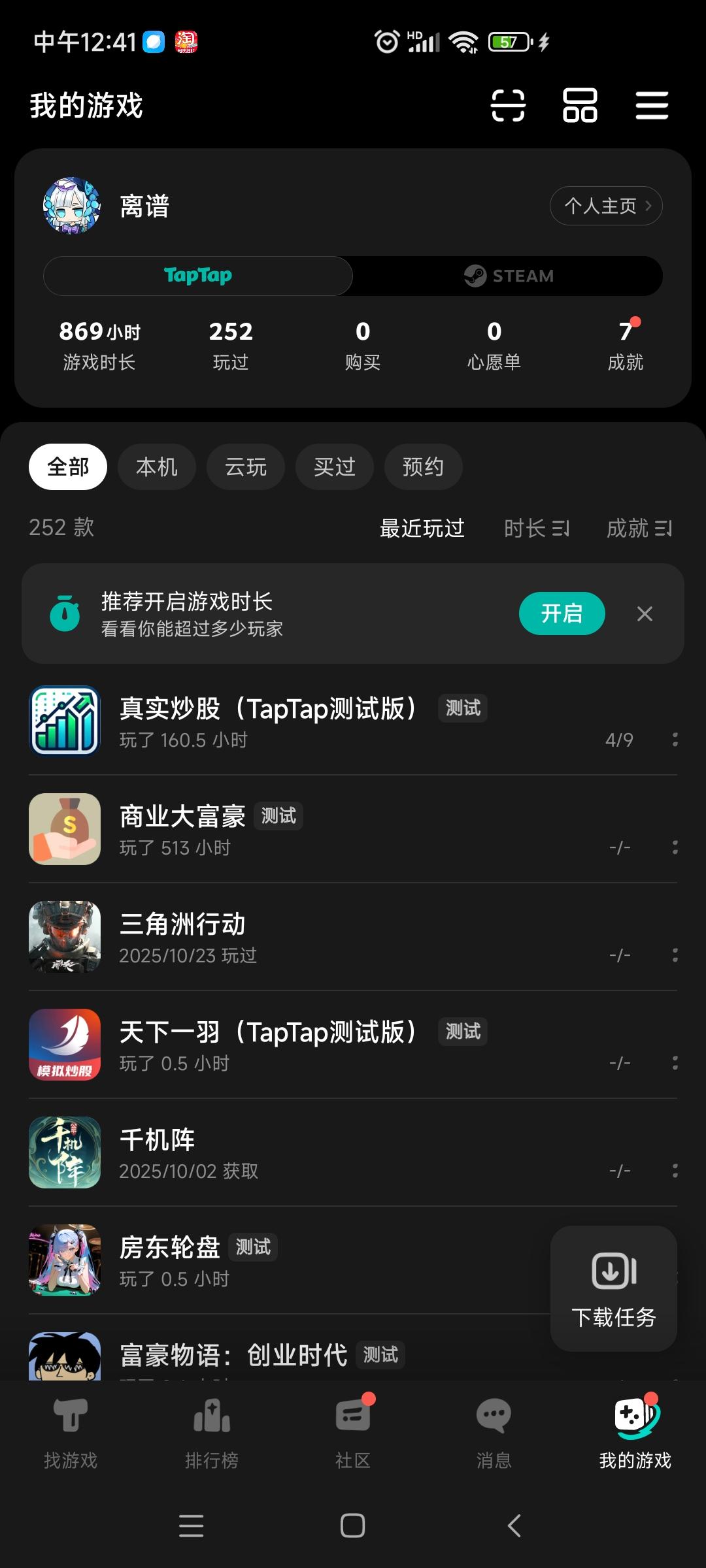The width and height of the screenshot is (706, 1568).
Task: Switch layout with the grid view icon
Action: pos(579,105)
